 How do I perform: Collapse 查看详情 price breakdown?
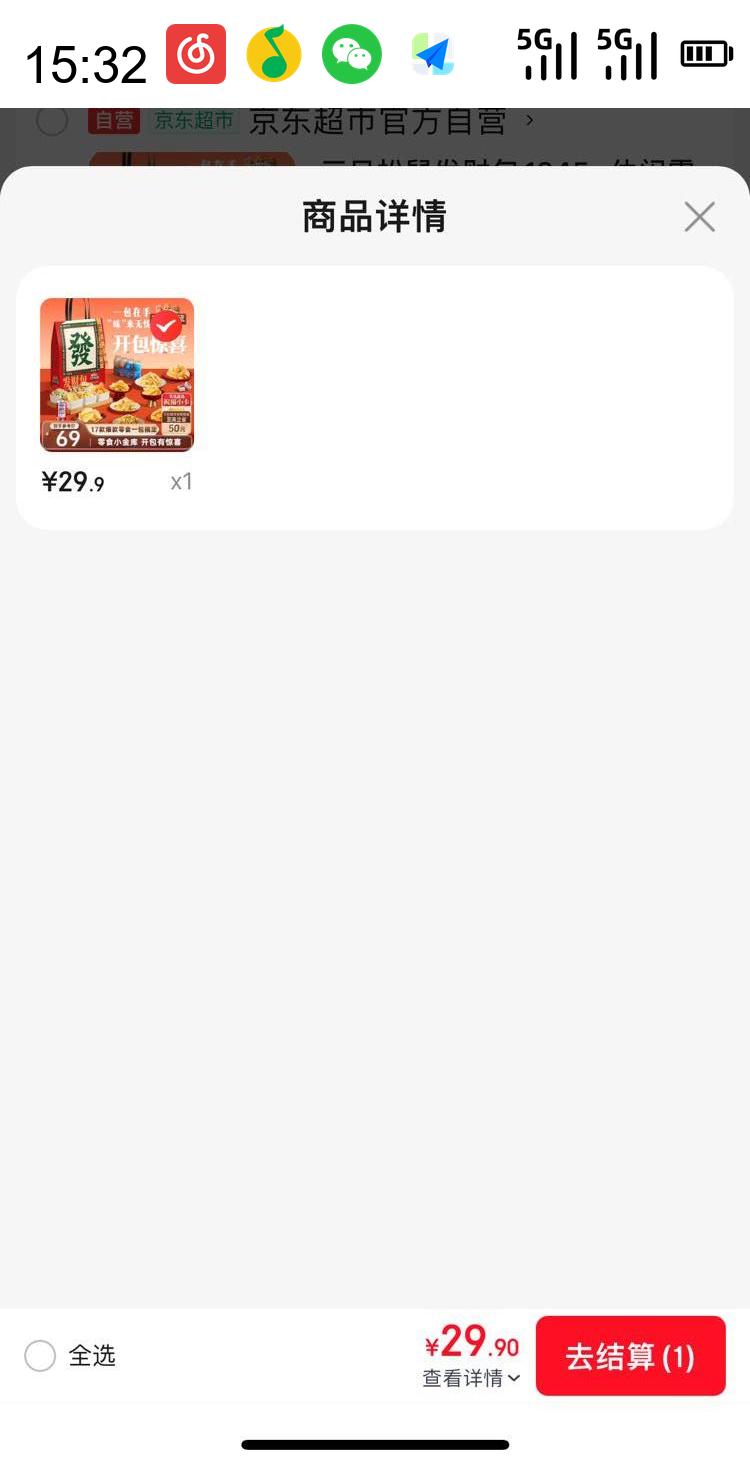pos(471,1378)
